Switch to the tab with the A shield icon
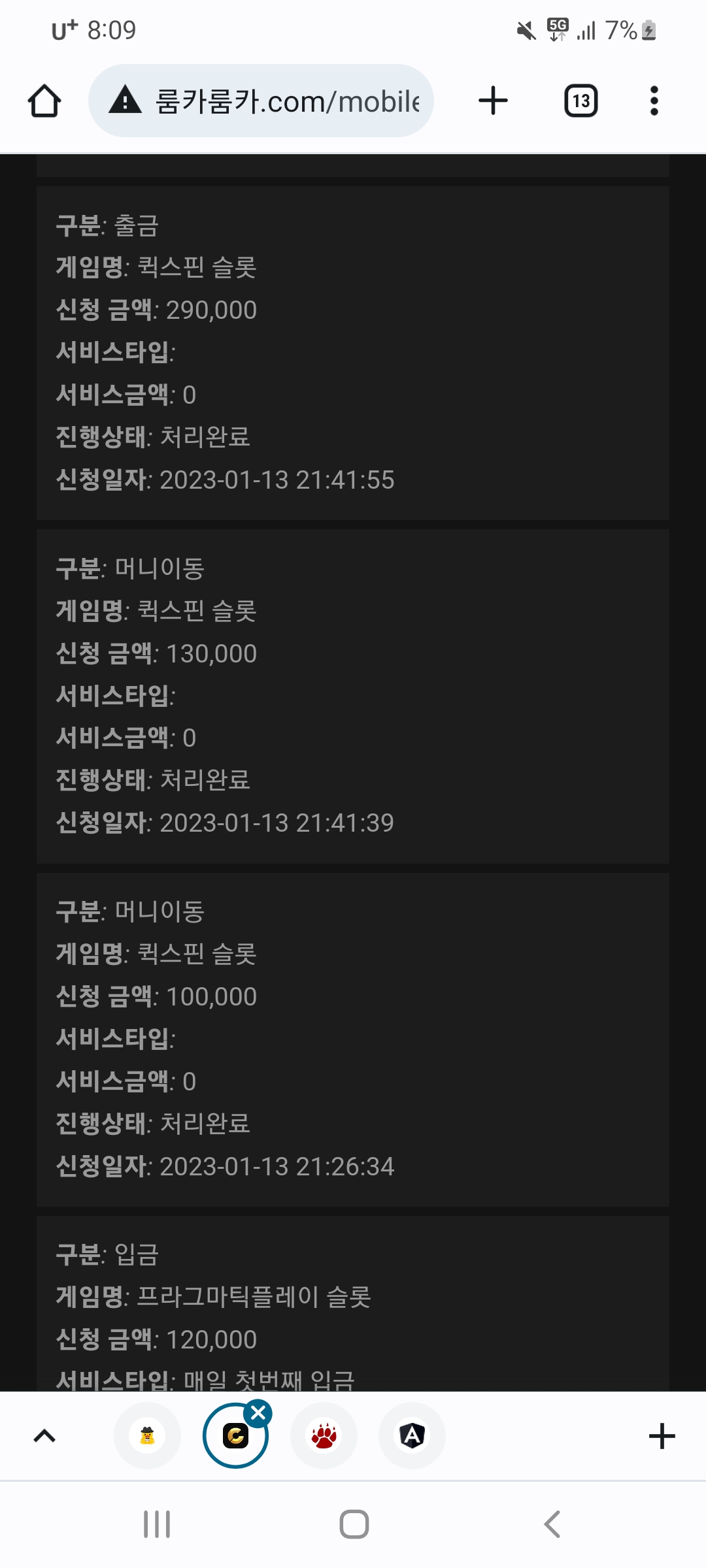The height and width of the screenshot is (1568, 706). point(412,1435)
